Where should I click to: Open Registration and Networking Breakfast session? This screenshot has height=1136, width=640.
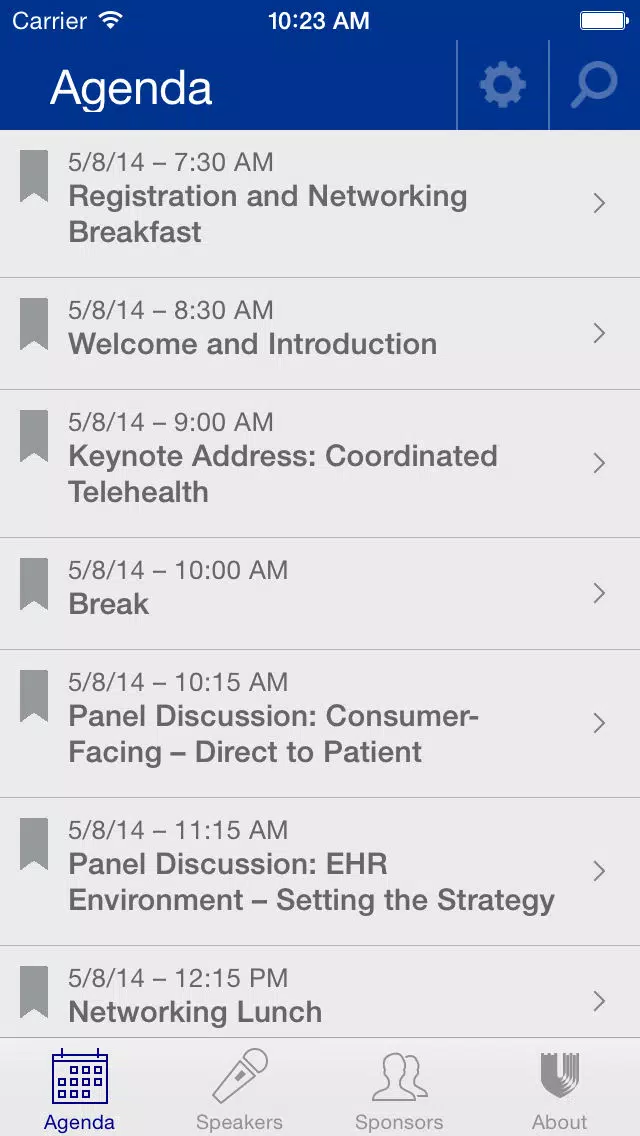point(320,204)
